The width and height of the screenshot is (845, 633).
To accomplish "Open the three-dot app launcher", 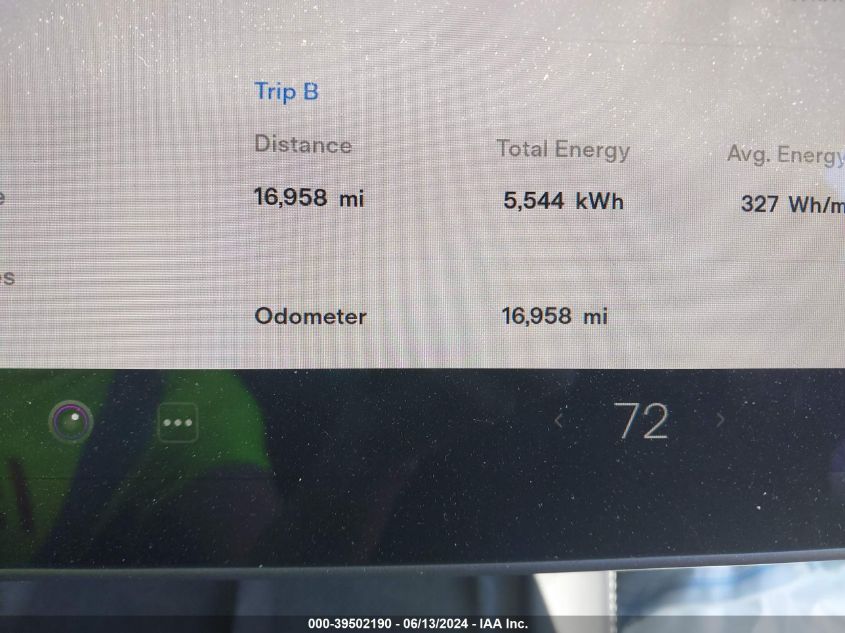I will point(178,422).
